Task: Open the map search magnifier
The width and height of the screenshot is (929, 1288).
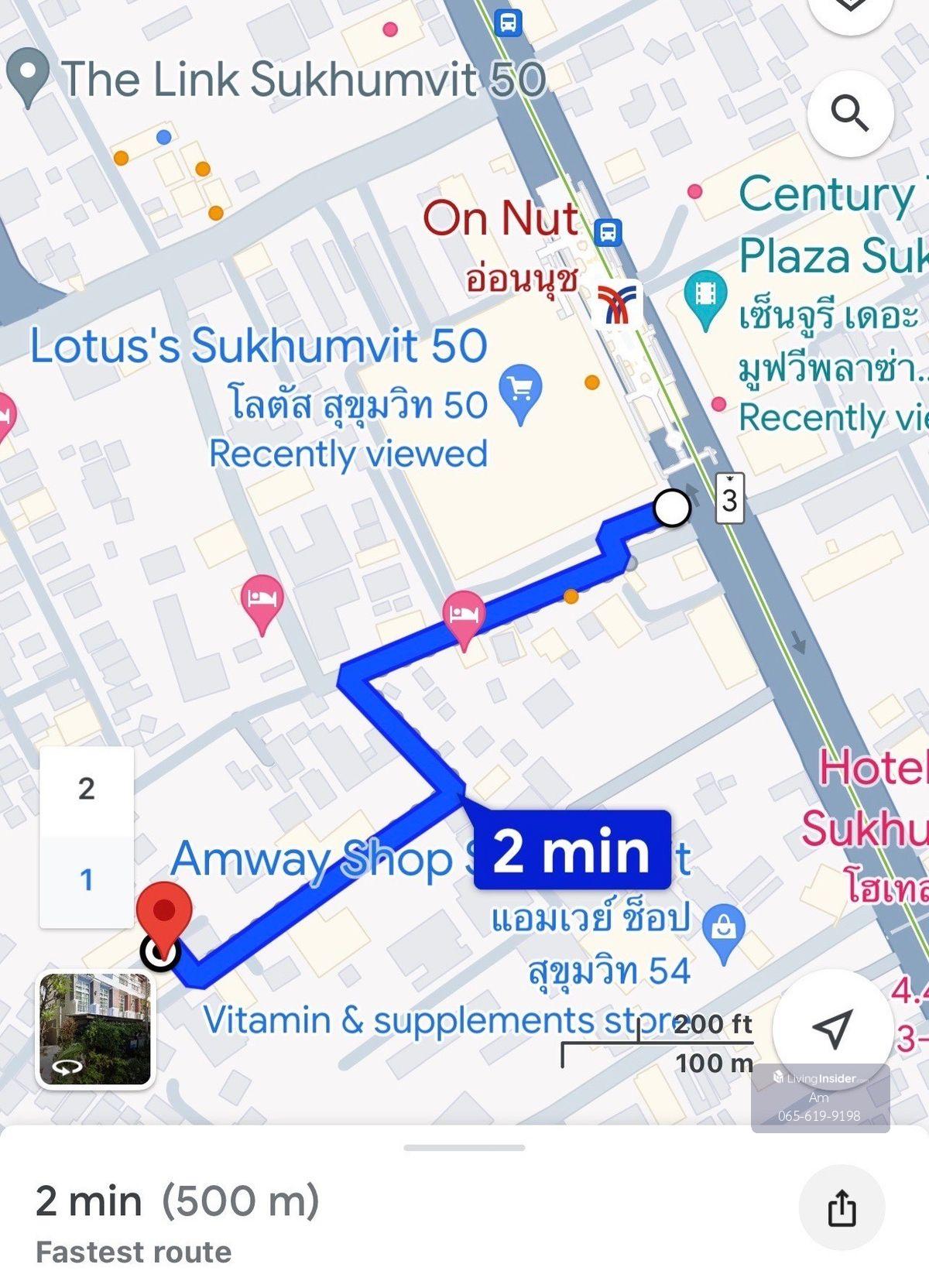Action: pos(850,114)
